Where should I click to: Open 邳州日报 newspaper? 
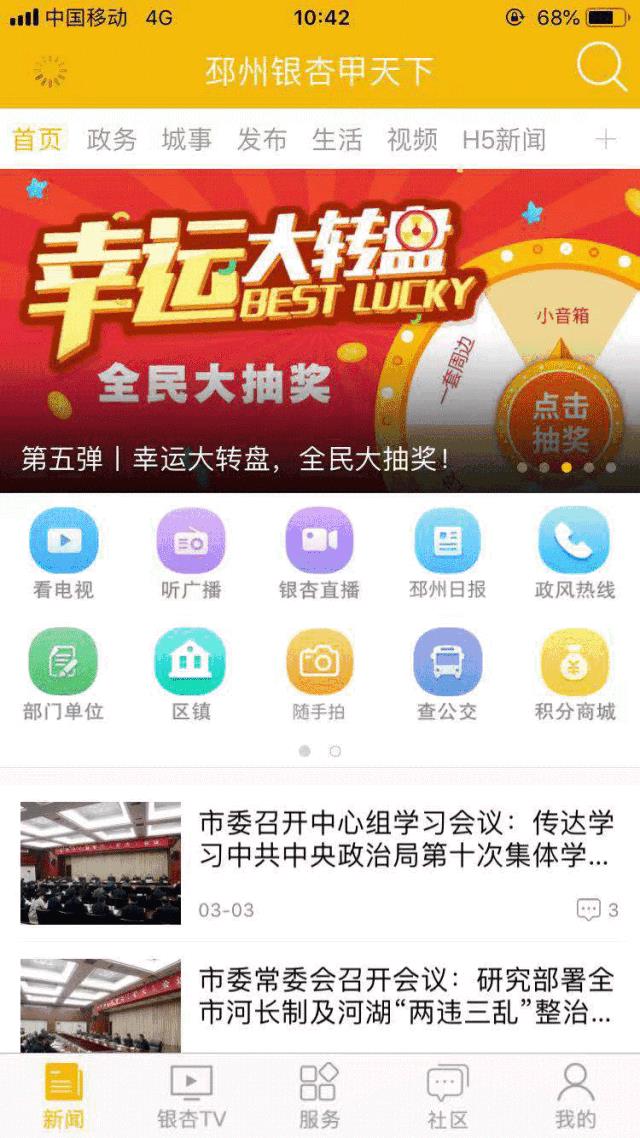click(x=447, y=553)
